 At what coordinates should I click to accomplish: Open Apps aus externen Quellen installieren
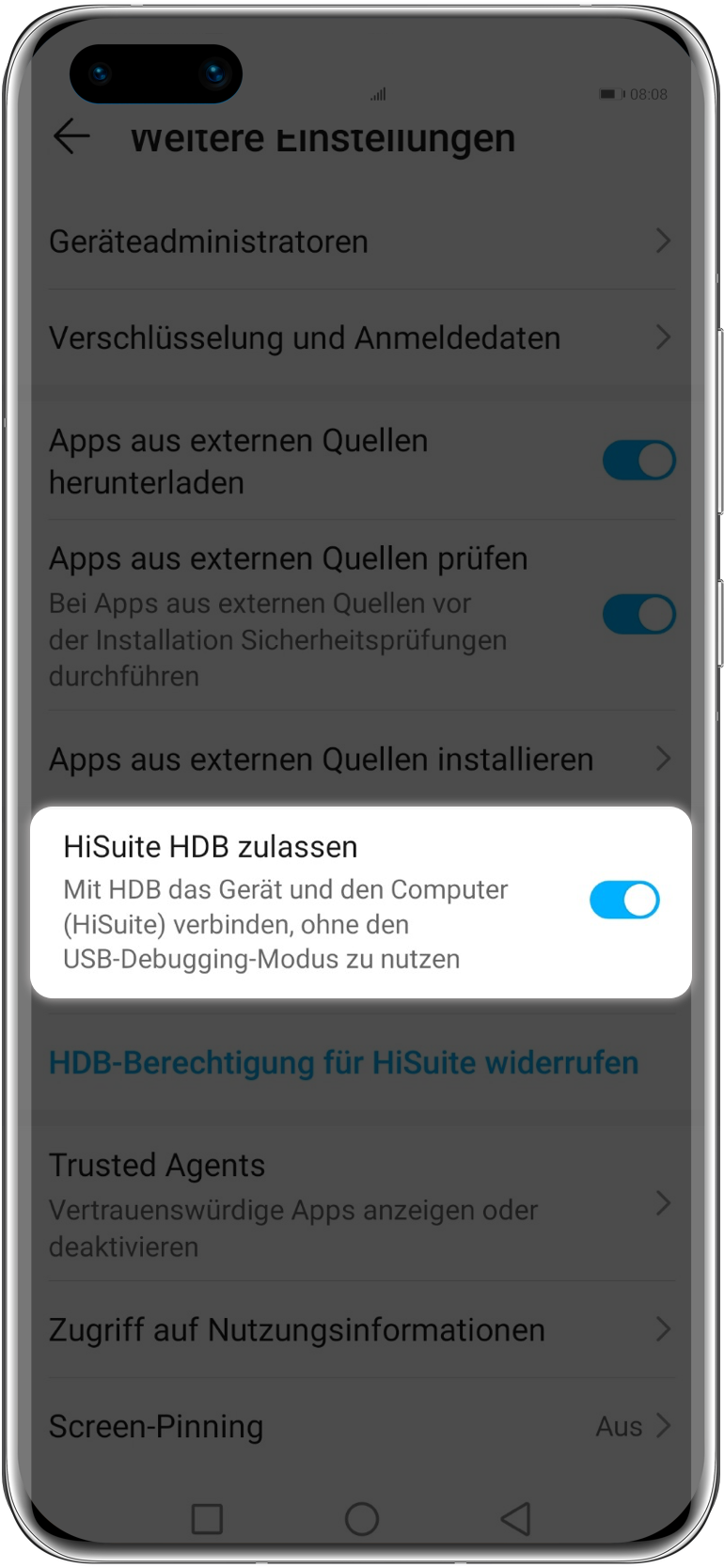[x=362, y=759]
